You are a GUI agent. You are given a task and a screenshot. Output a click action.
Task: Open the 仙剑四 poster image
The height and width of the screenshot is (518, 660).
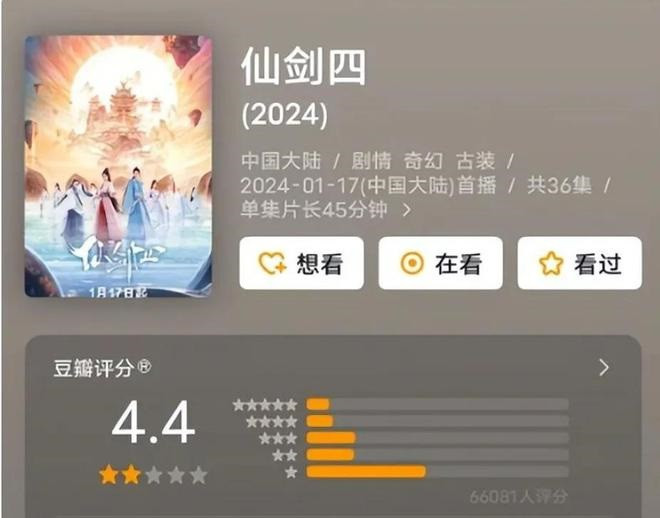118,167
